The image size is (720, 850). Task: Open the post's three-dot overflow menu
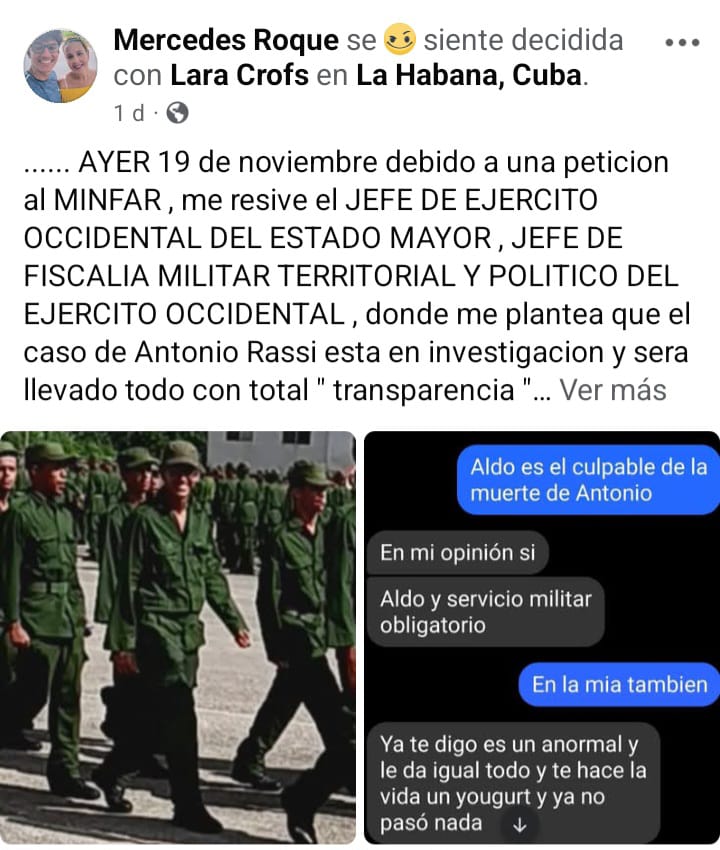(682, 43)
